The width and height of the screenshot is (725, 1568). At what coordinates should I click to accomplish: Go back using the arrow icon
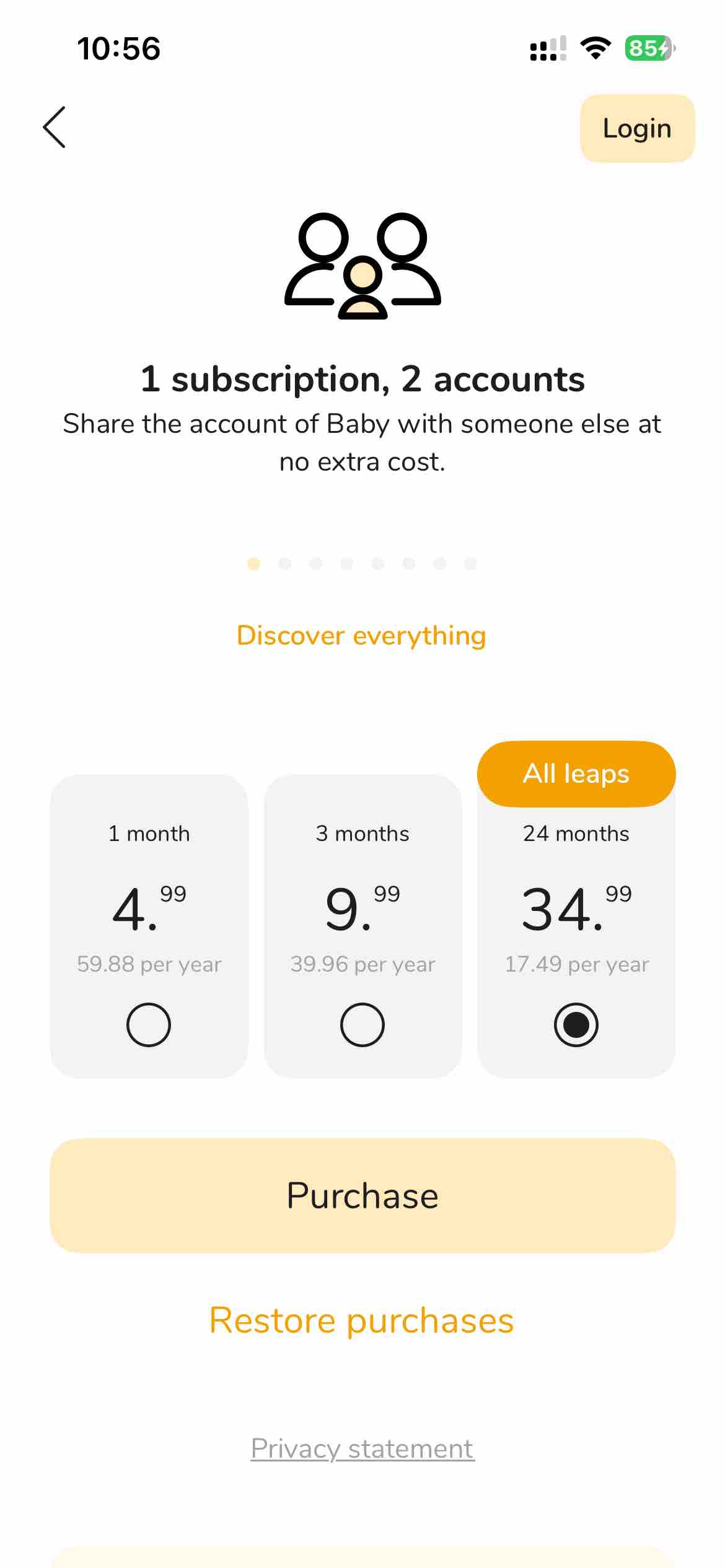[55, 128]
